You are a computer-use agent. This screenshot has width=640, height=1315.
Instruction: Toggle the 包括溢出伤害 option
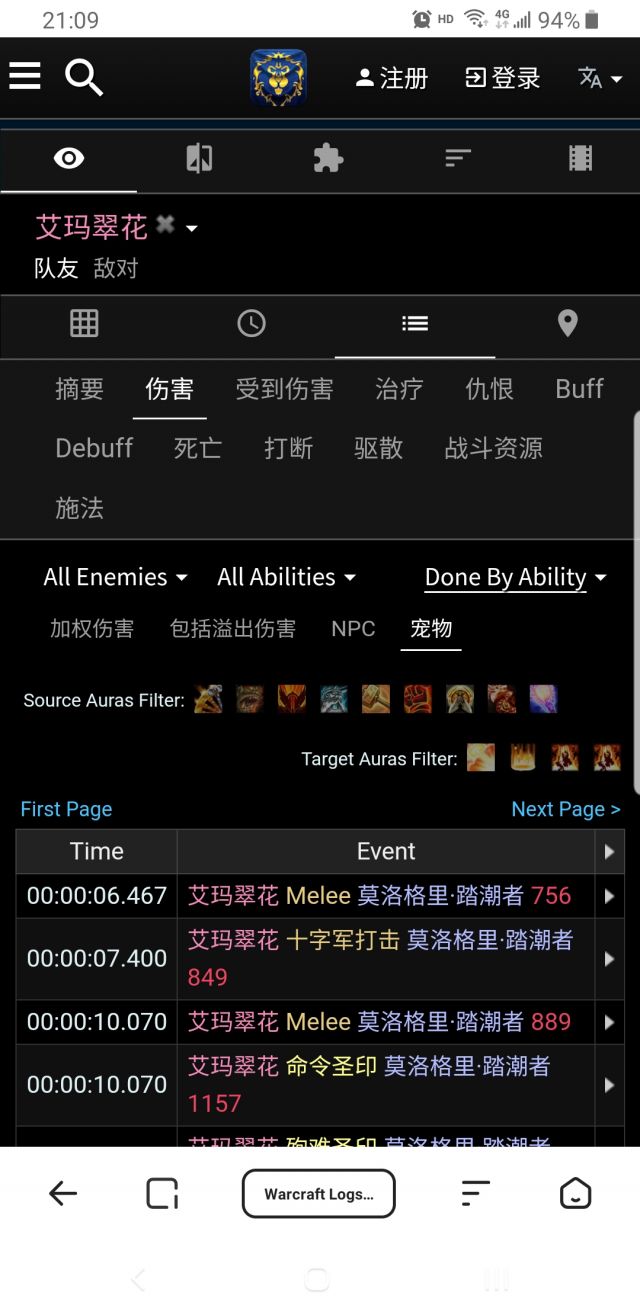[233, 629]
